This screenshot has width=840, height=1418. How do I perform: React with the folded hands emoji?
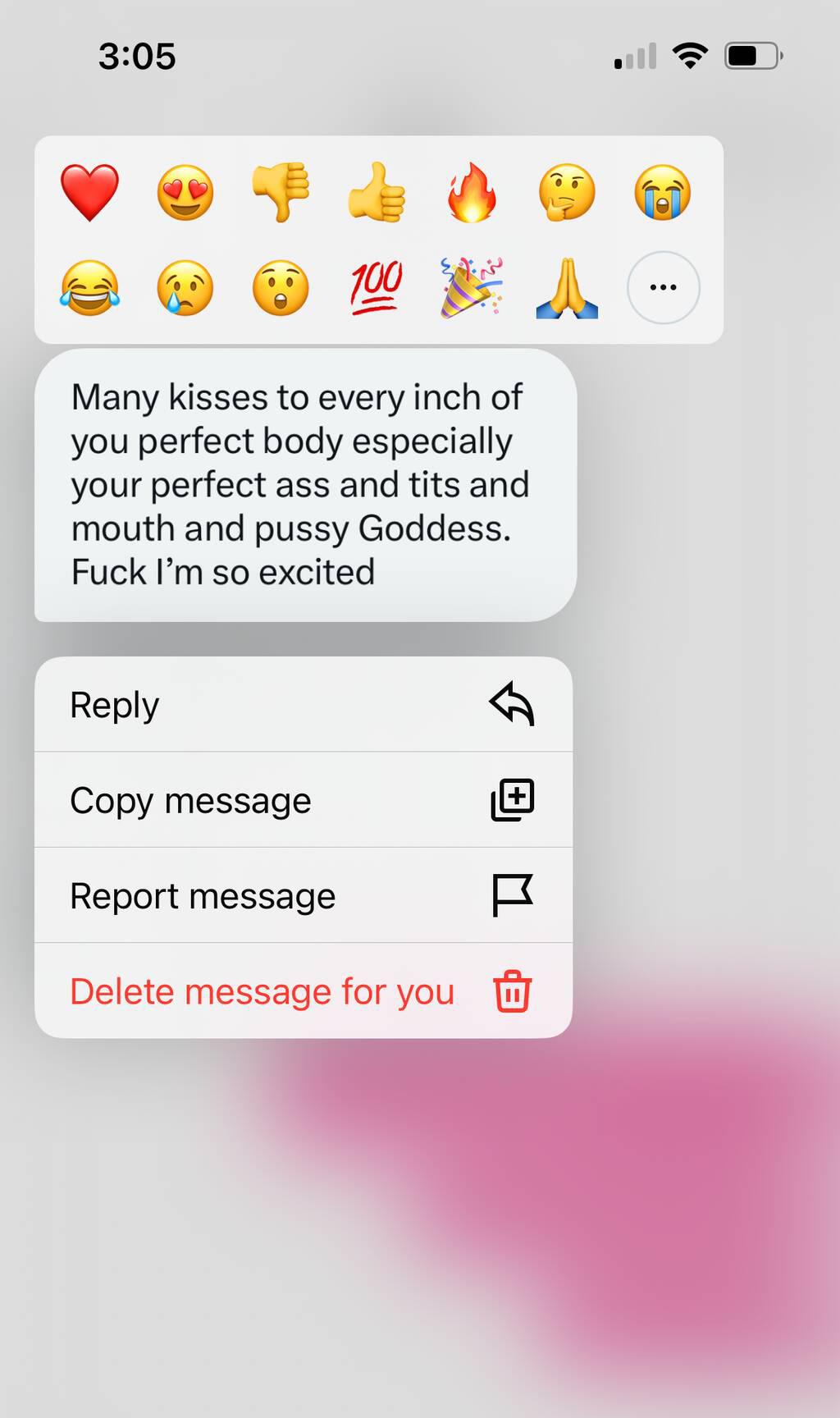[x=567, y=288]
